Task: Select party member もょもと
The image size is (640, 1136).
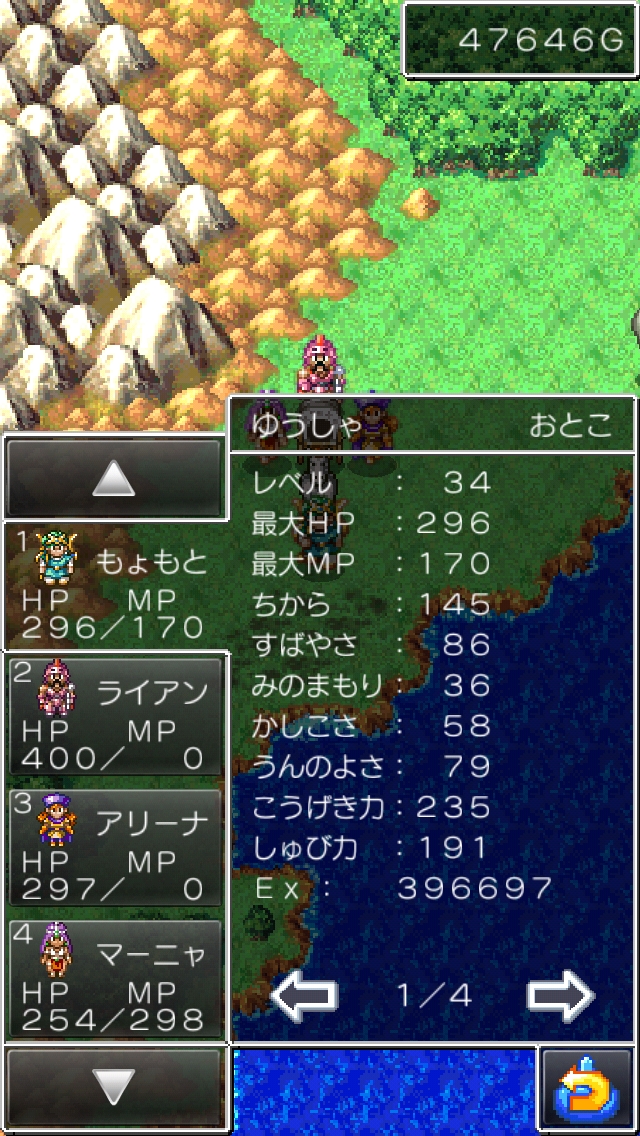Action: pyautogui.click(x=115, y=586)
